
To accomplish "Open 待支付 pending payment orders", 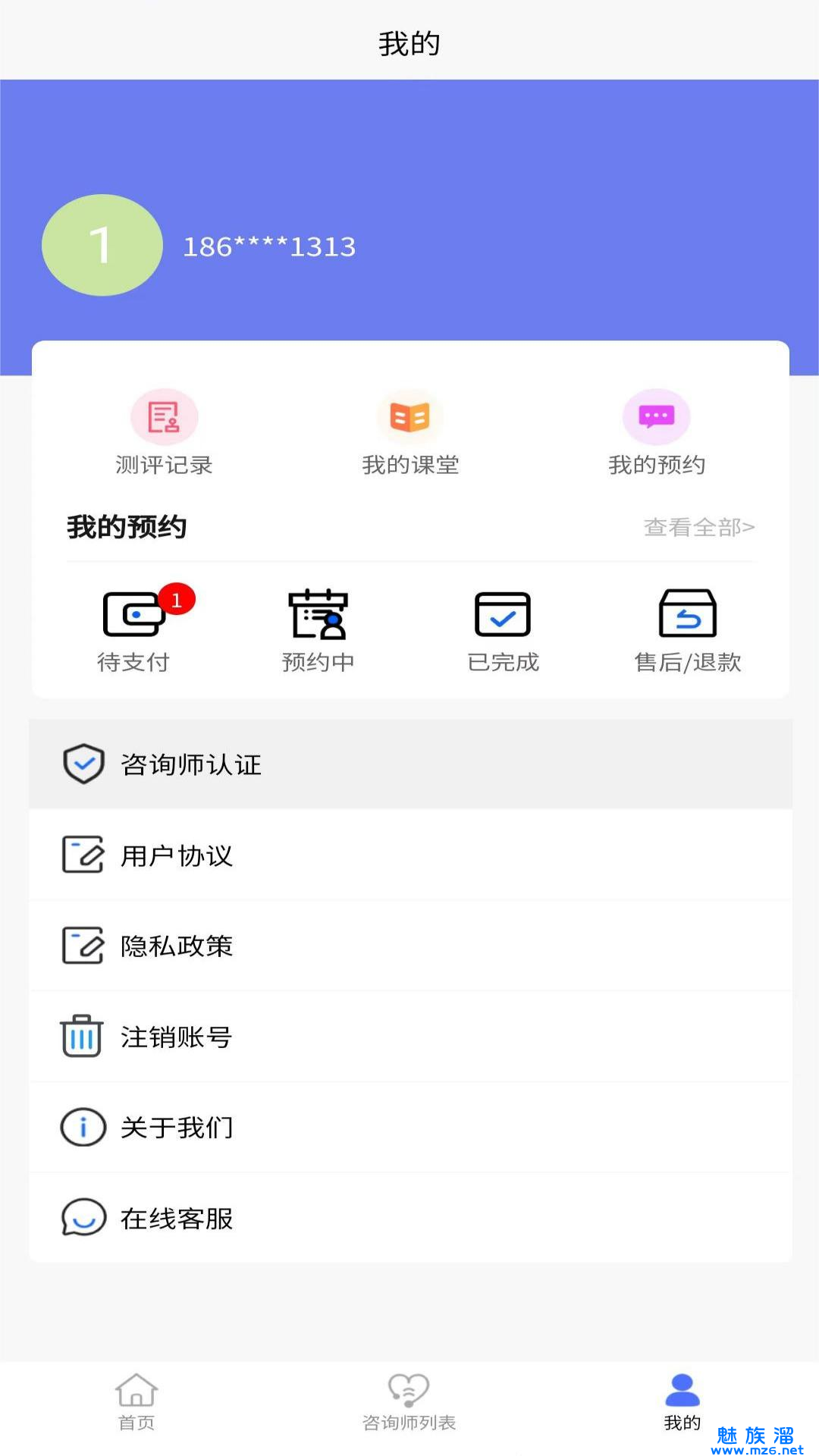I will tap(133, 629).
